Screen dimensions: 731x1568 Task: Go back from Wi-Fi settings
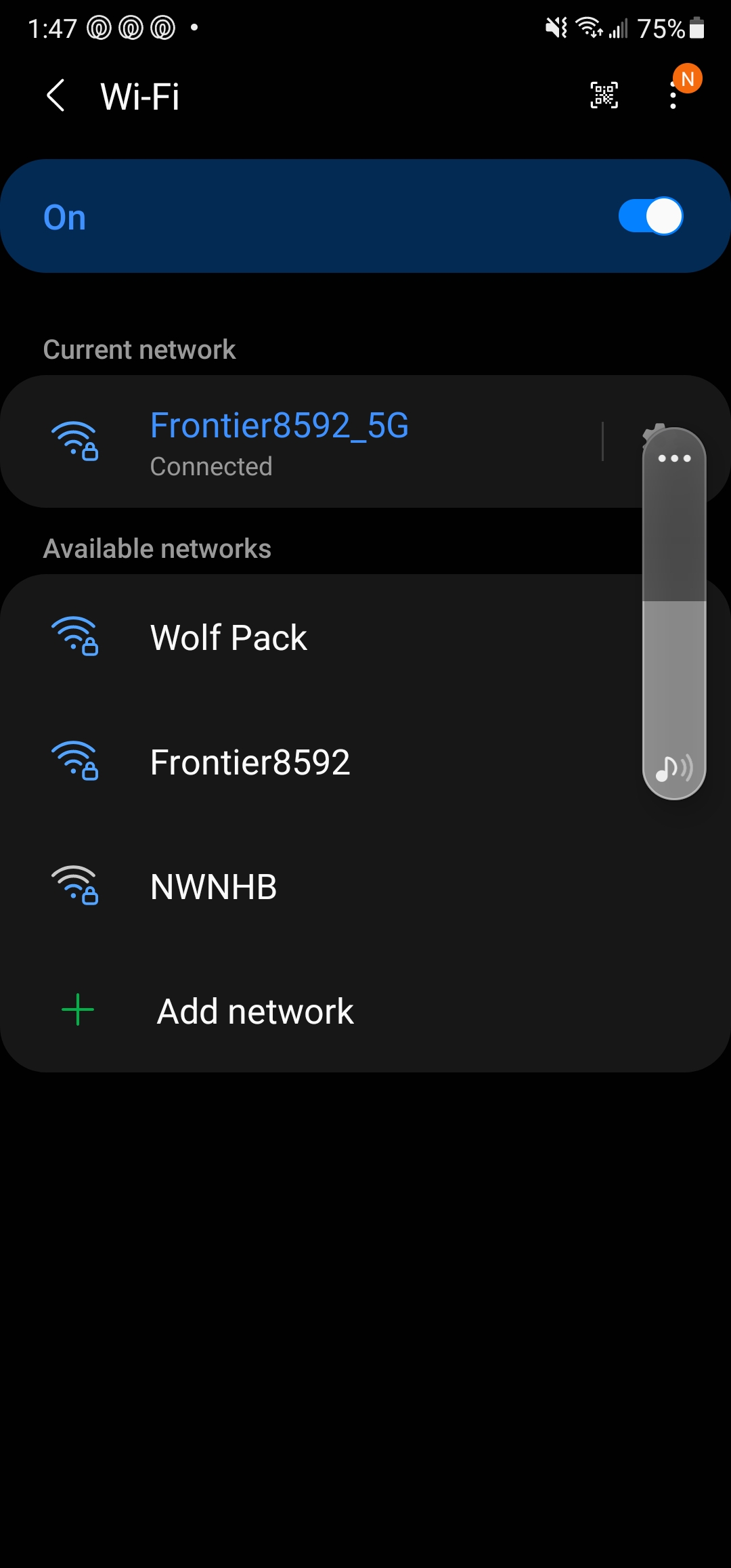[x=56, y=95]
